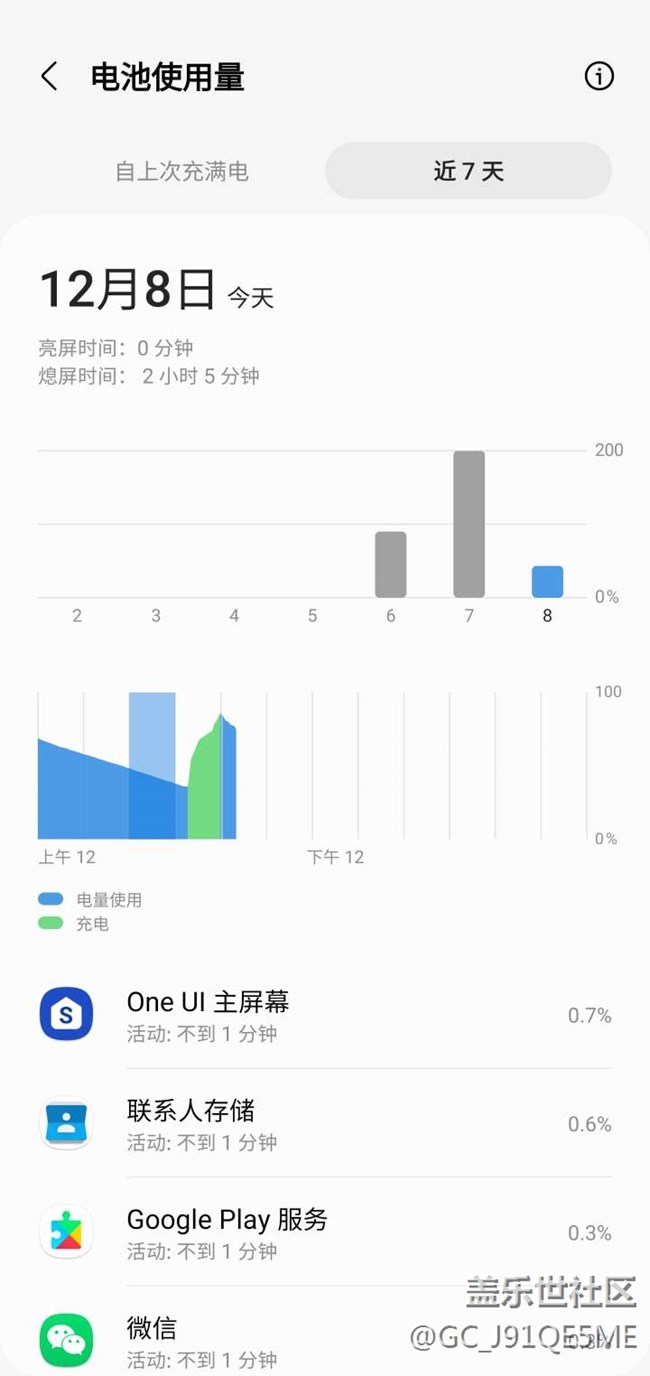Open Google Play 服务 battery details
The height and width of the screenshot is (1376, 650).
tap(325, 1232)
